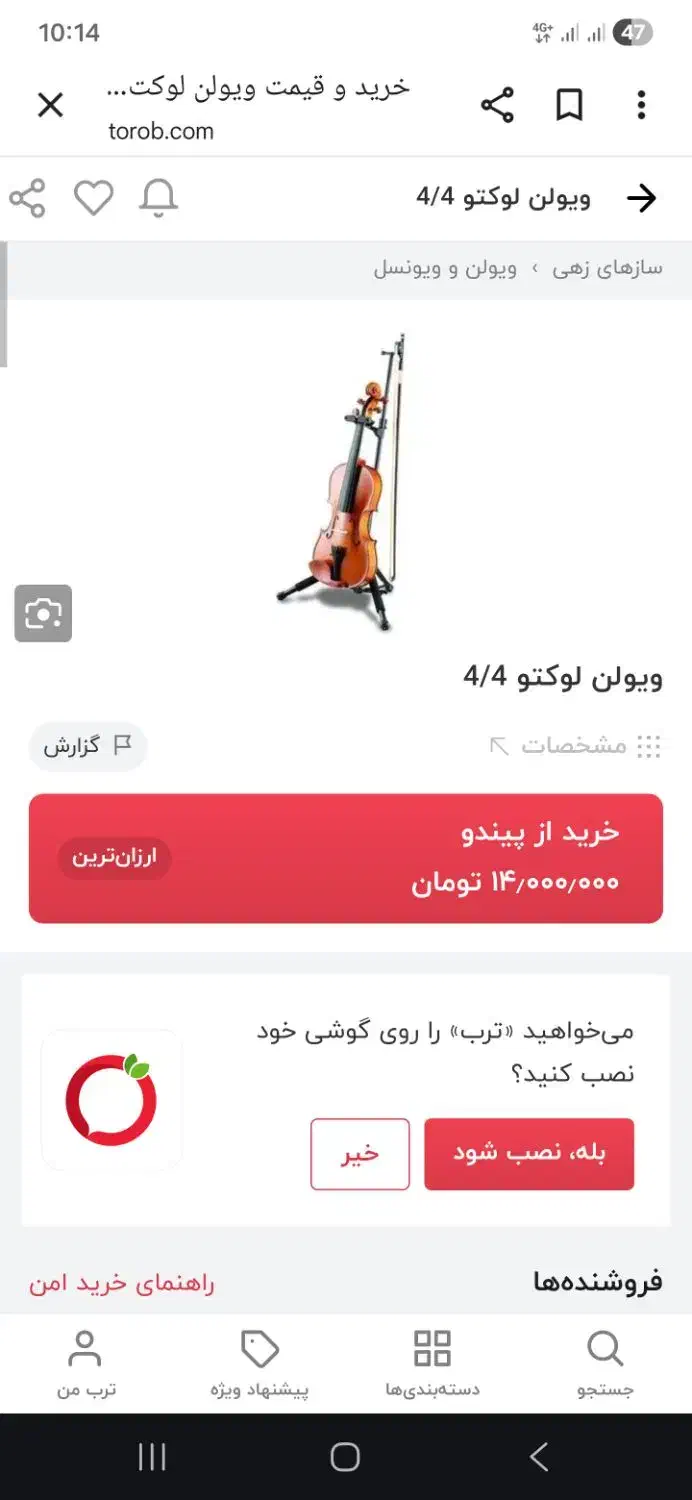The image size is (692, 1500).
Task: Tap the گزارش report chip
Action: coord(88,746)
